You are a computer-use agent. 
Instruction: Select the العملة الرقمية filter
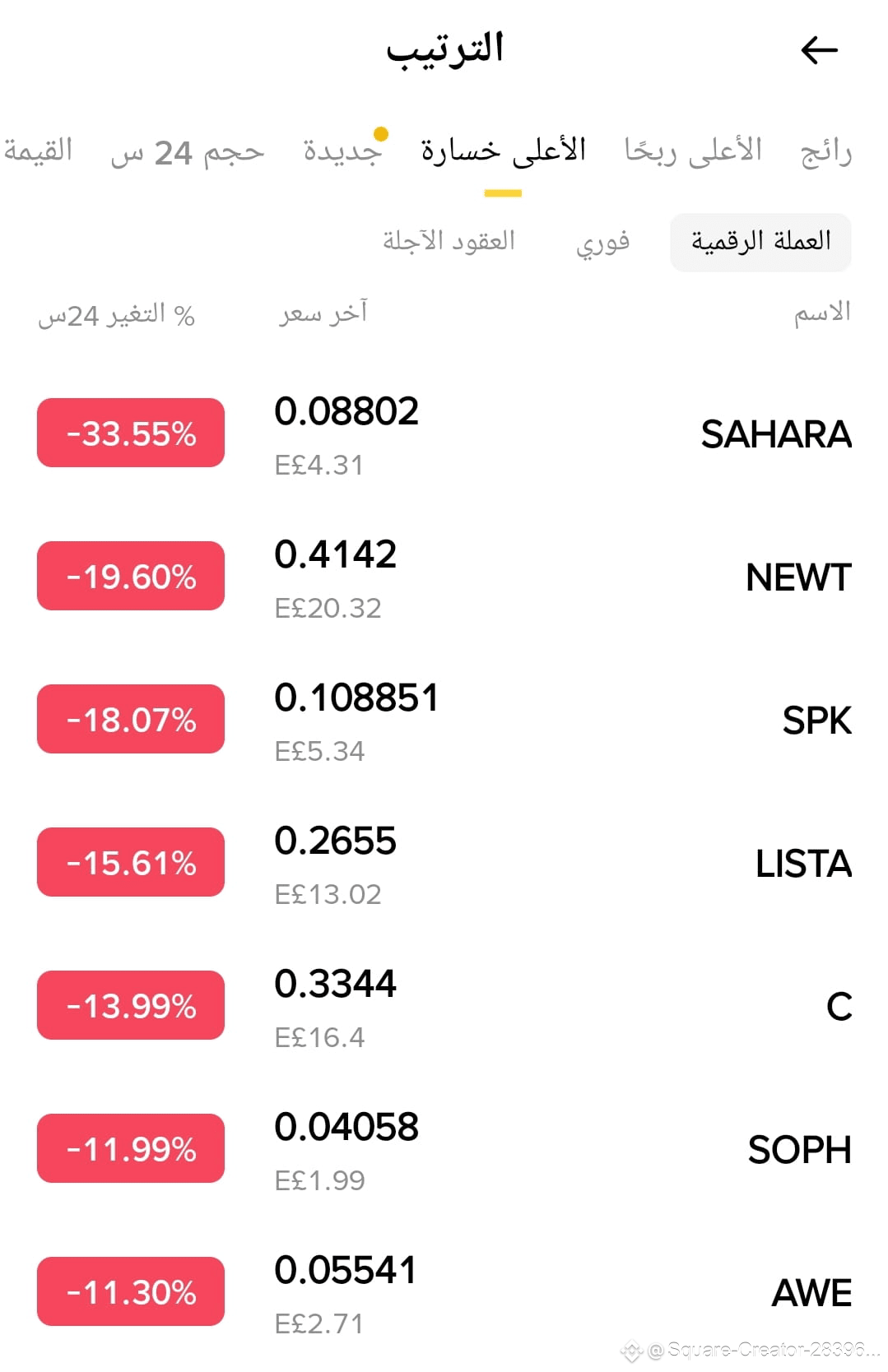pyautogui.click(x=760, y=242)
